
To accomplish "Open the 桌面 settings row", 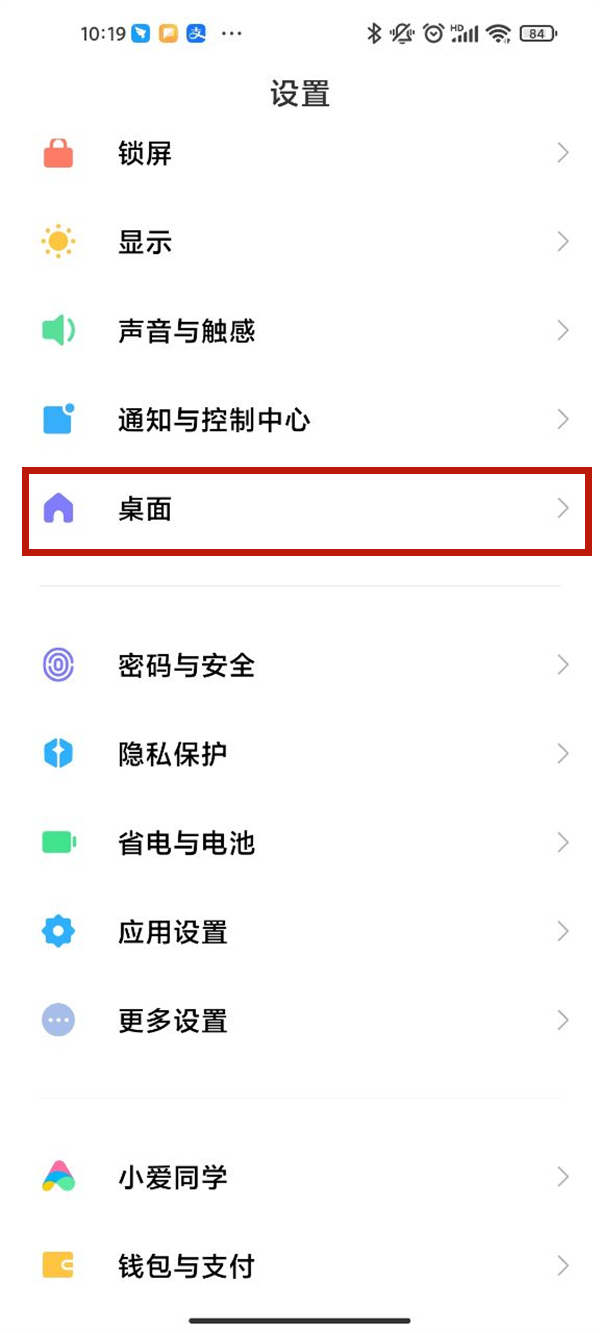I will click(x=300, y=509).
